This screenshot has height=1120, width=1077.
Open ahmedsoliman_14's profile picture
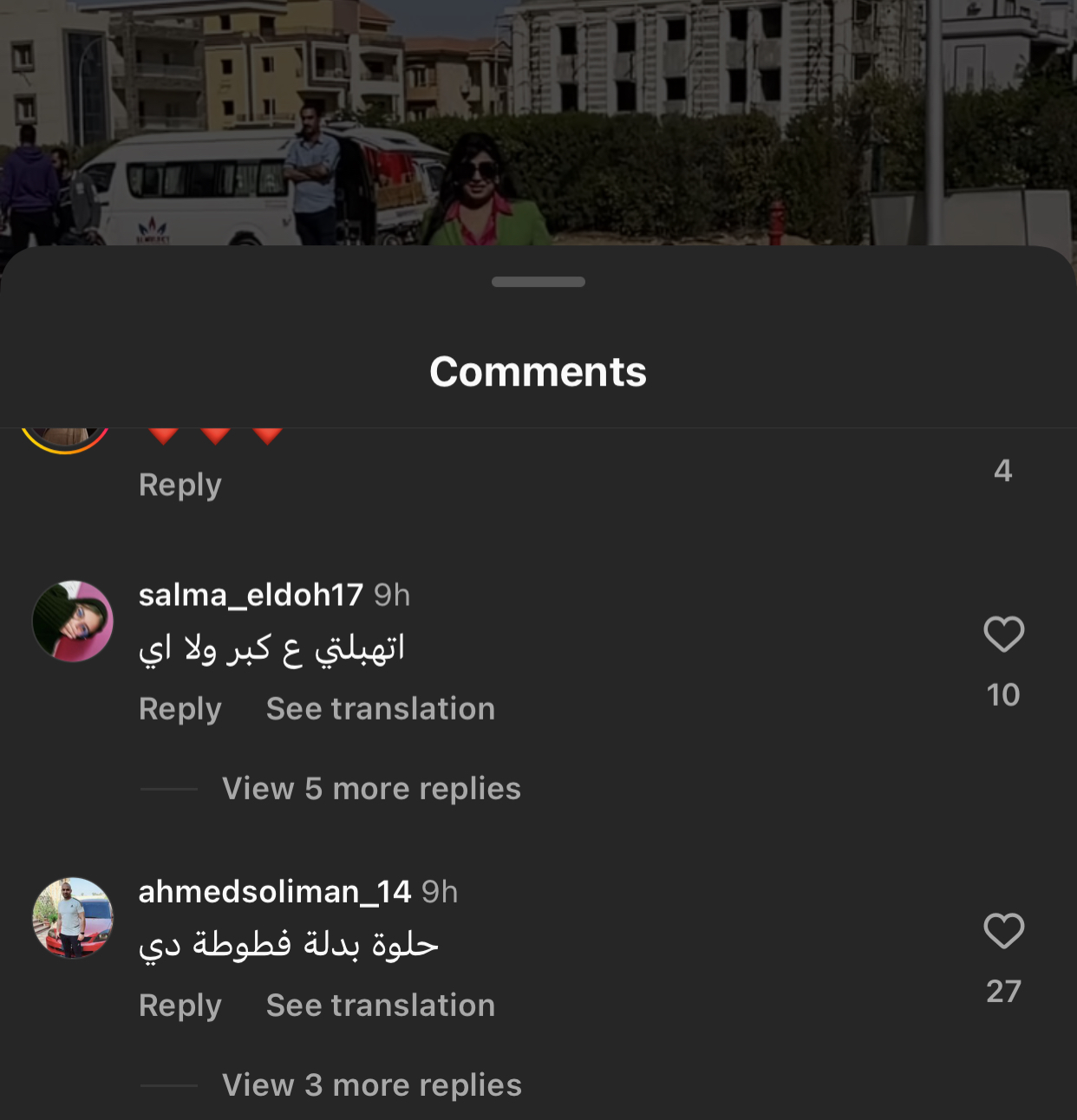(x=73, y=918)
